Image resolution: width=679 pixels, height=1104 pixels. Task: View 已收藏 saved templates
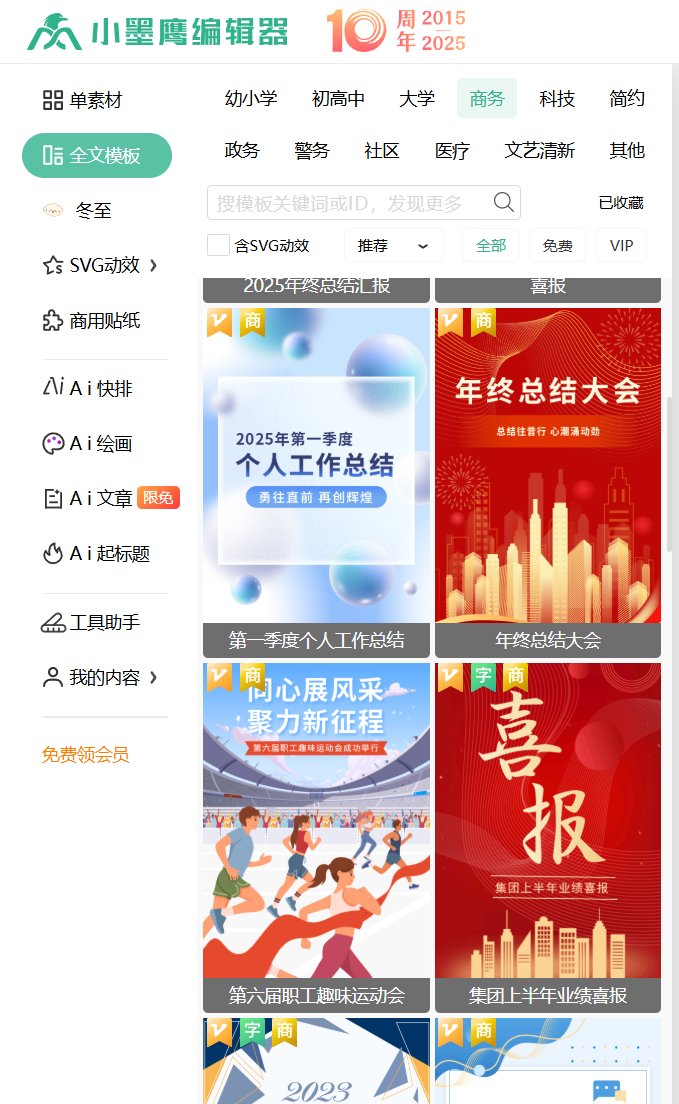(x=620, y=203)
